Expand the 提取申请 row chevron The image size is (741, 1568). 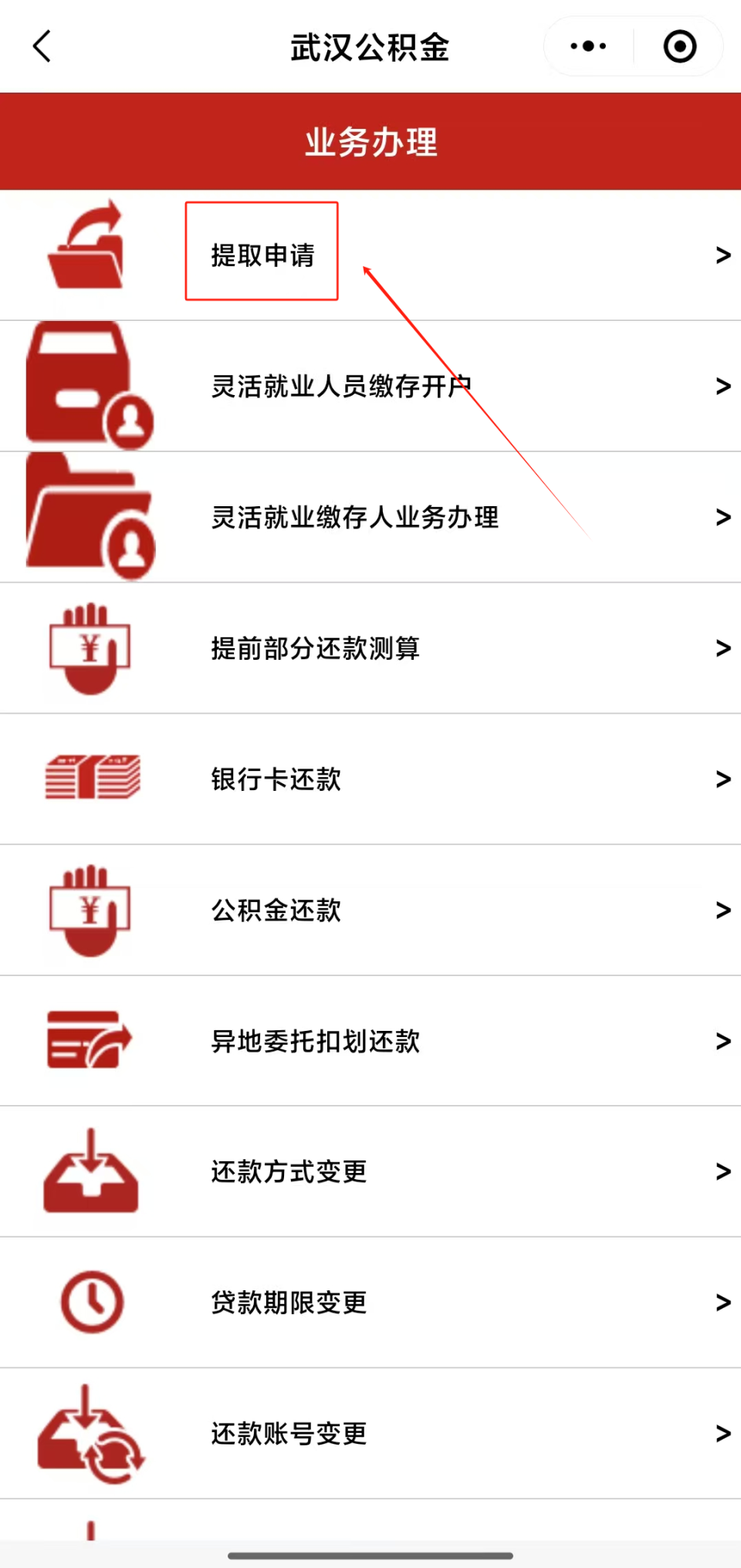[722, 255]
